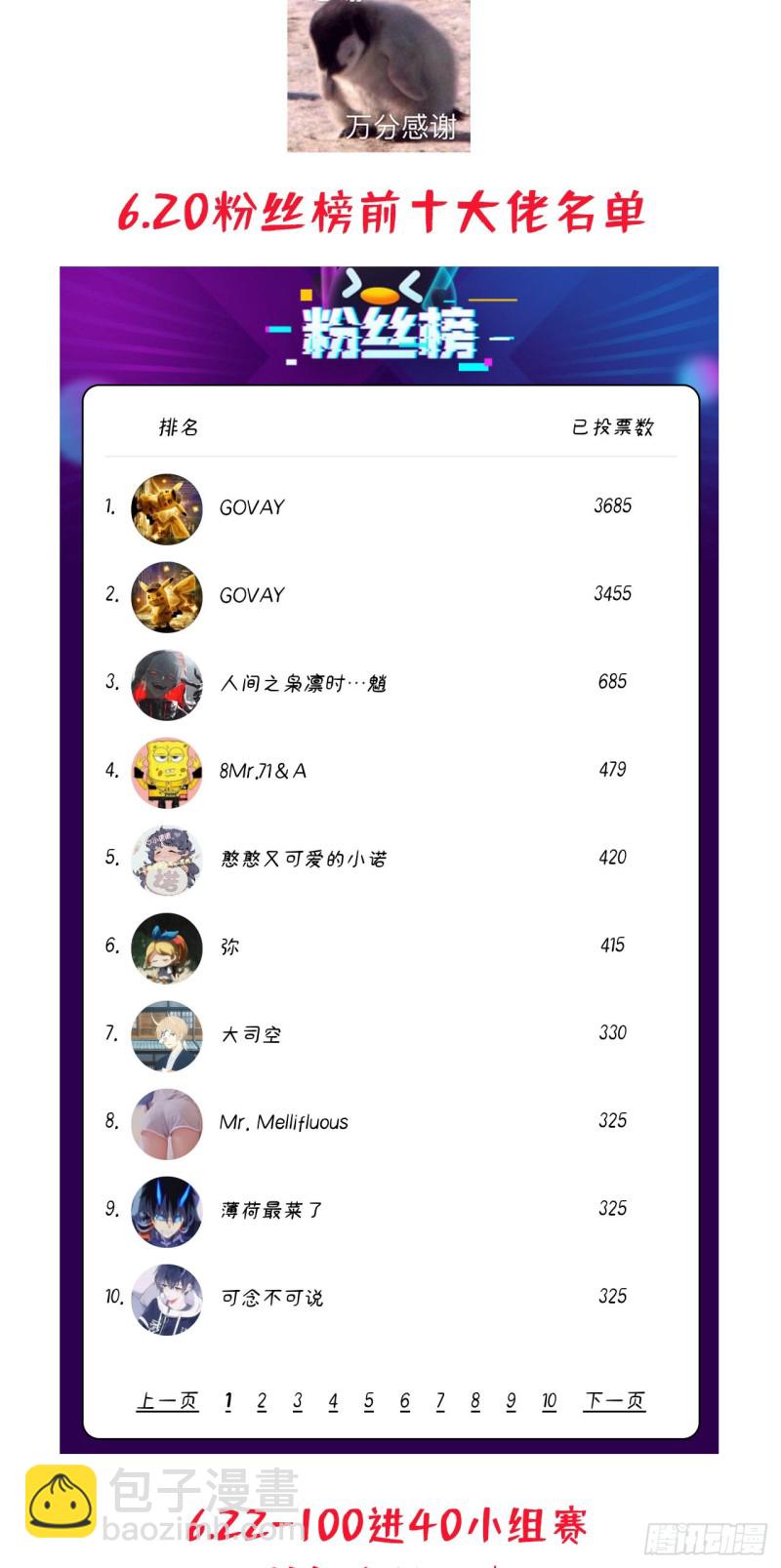Expand rank 7 entry for 大司空
781x1568 pixels.
[167, 1037]
